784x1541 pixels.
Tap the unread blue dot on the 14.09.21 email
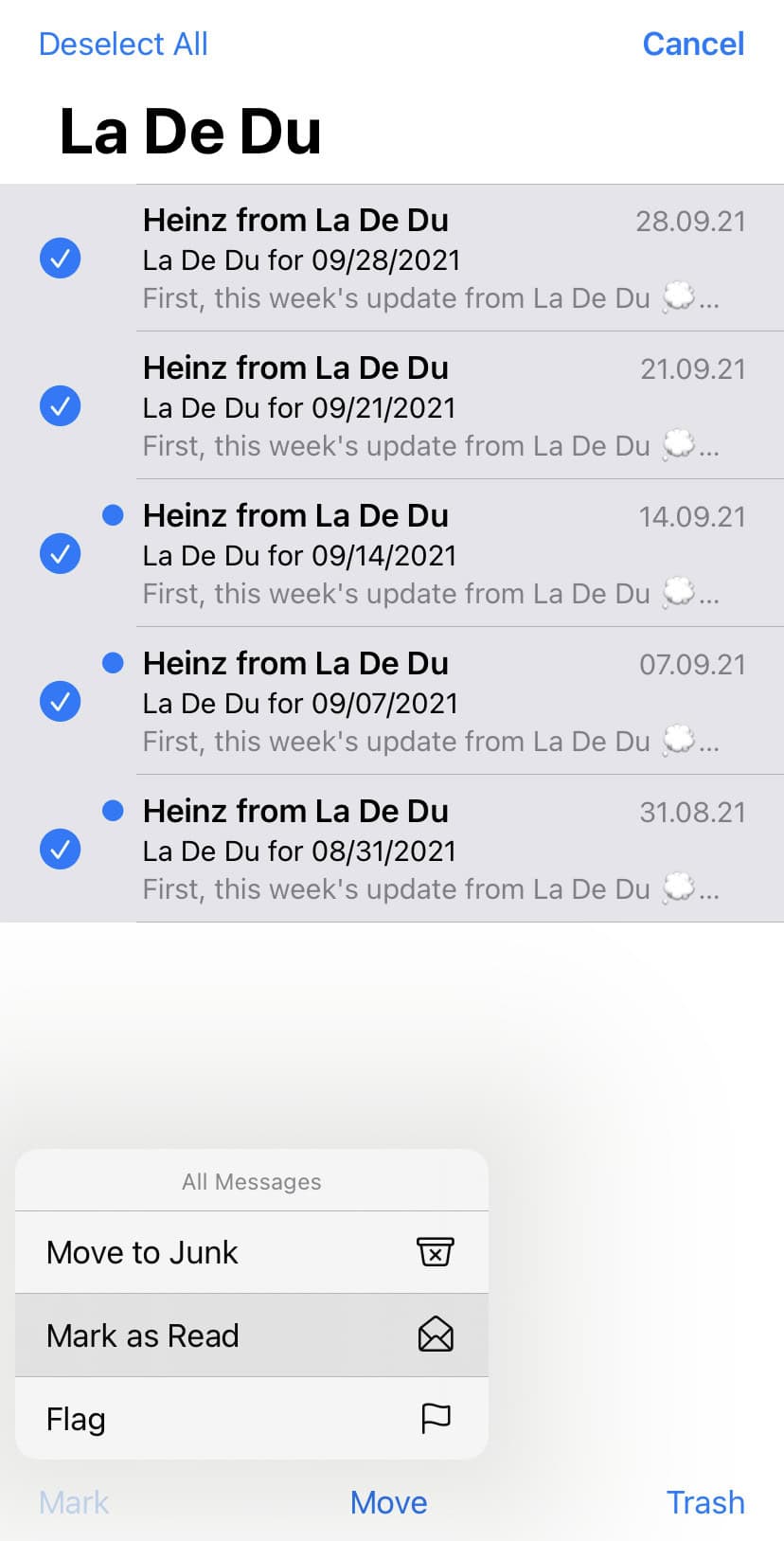[x=114, y=515]
